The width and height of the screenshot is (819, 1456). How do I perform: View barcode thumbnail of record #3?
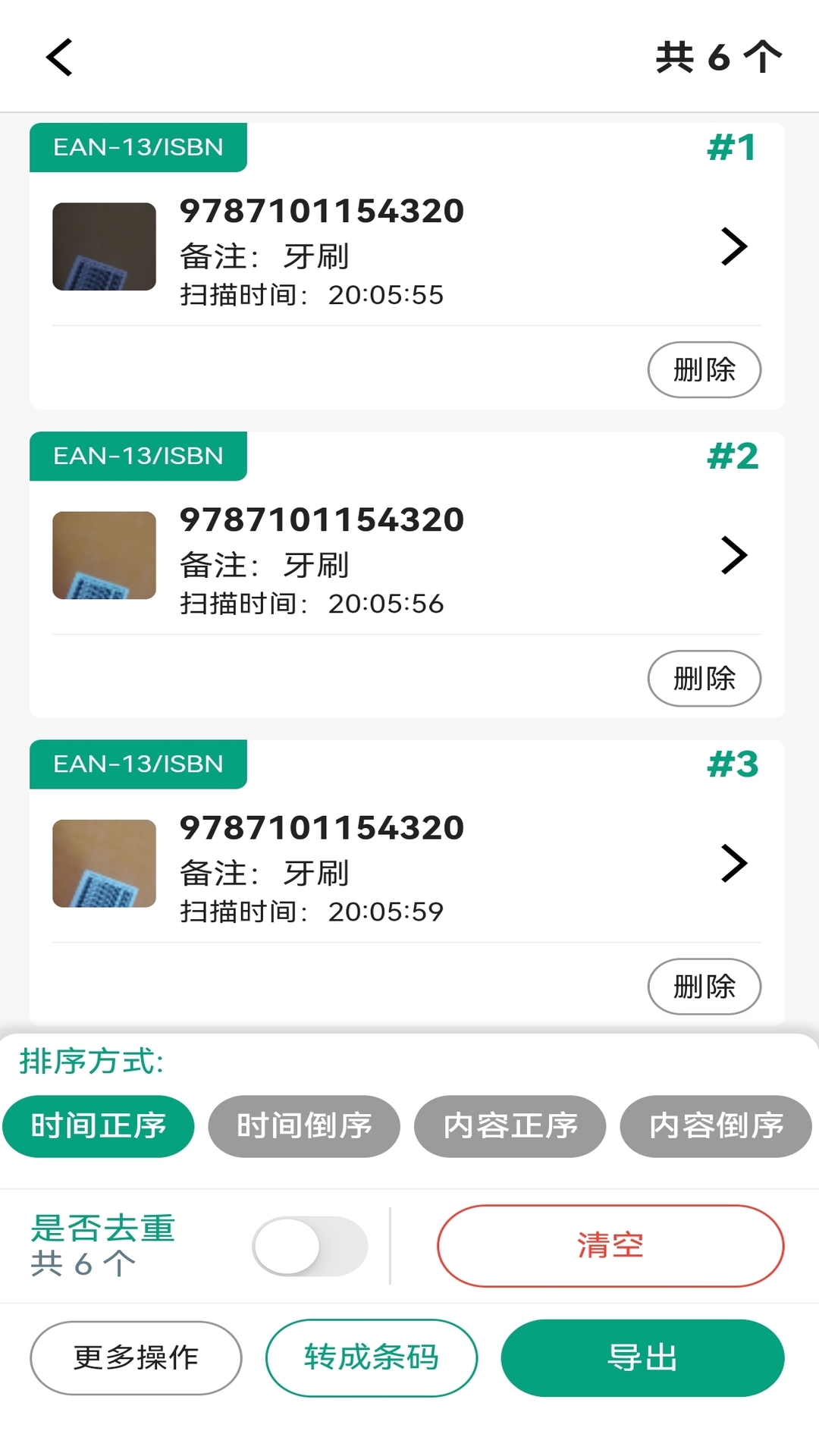[x=104, y=863]
